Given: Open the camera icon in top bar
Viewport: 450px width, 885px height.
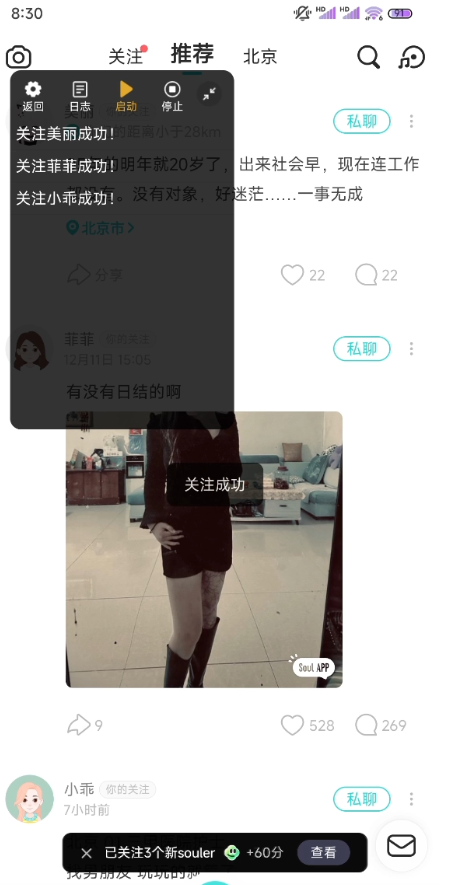Looking at the screenshot, I should click(x=19, y=57).
